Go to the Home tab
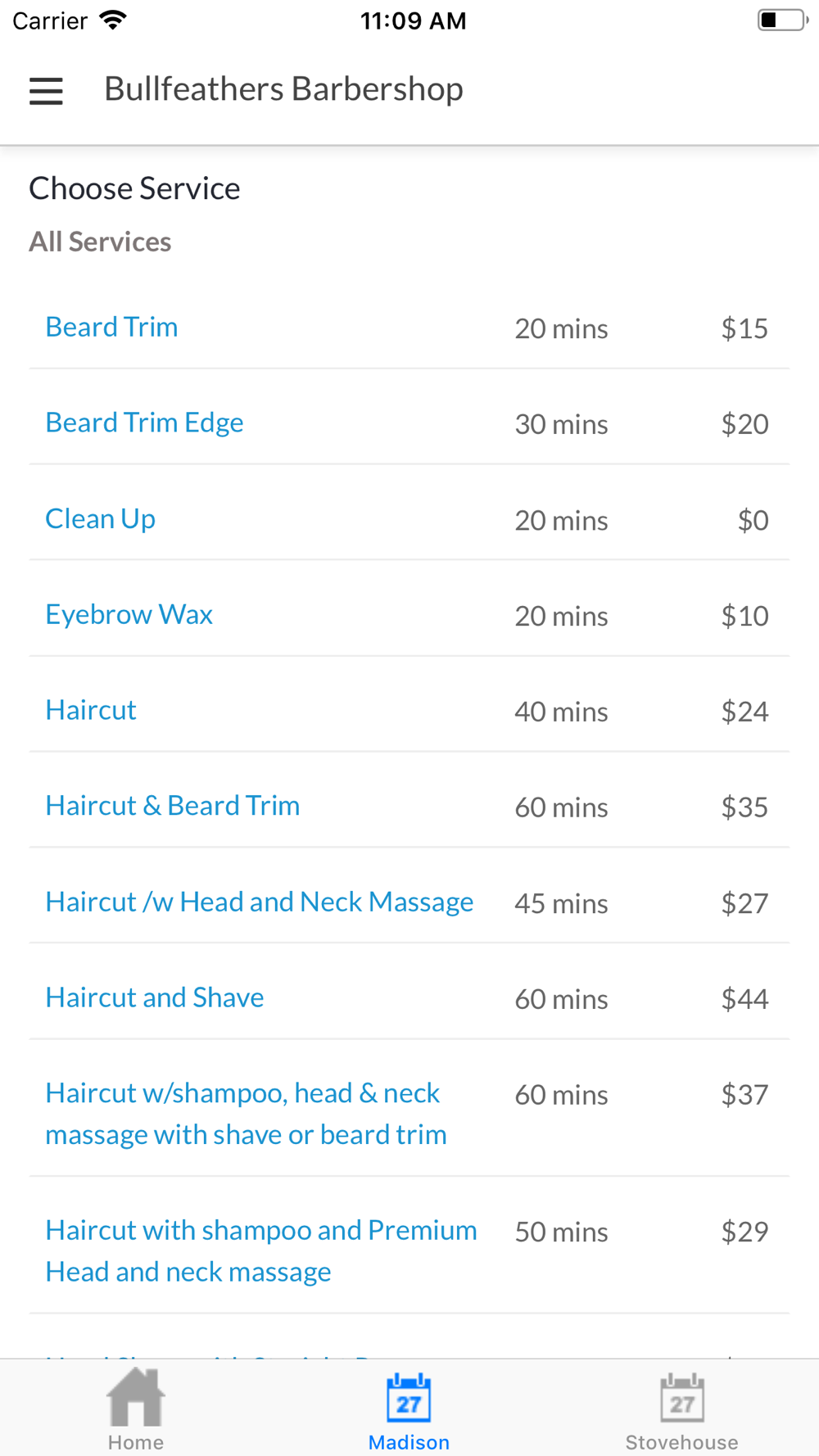Image resolution: width=819 pixels, height=1456 pixels. point(136,1409)
